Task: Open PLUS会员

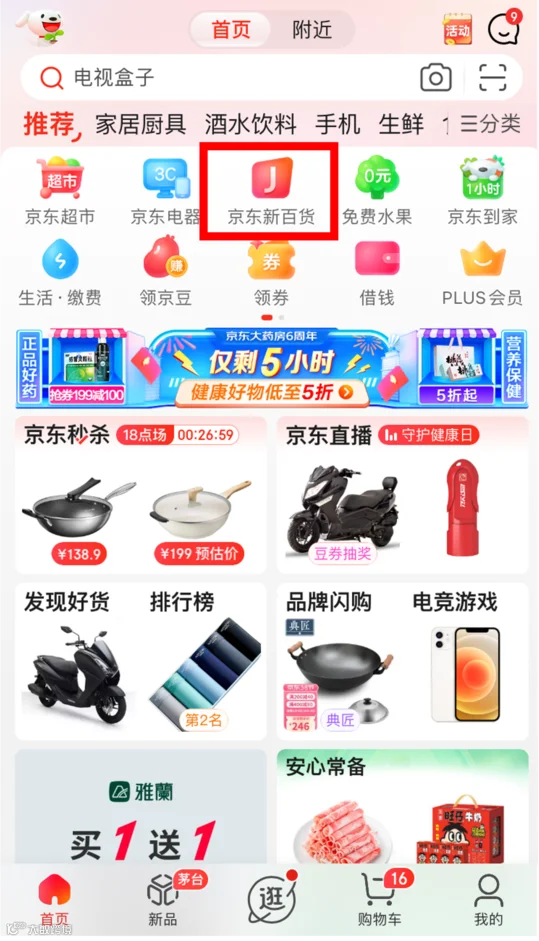Action: [x=482, y=273]
